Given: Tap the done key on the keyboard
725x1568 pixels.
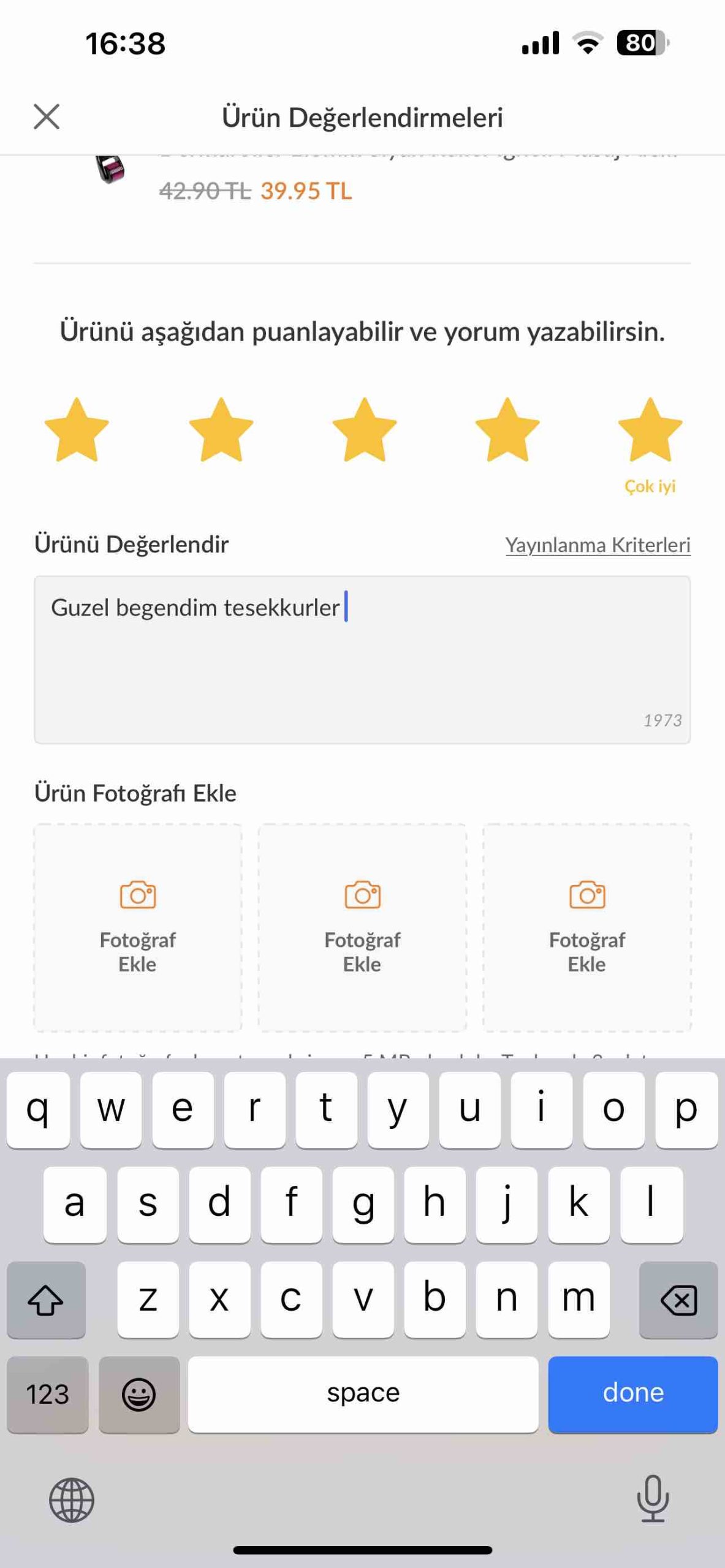Looking at the screenshot, I should 632,1394.
